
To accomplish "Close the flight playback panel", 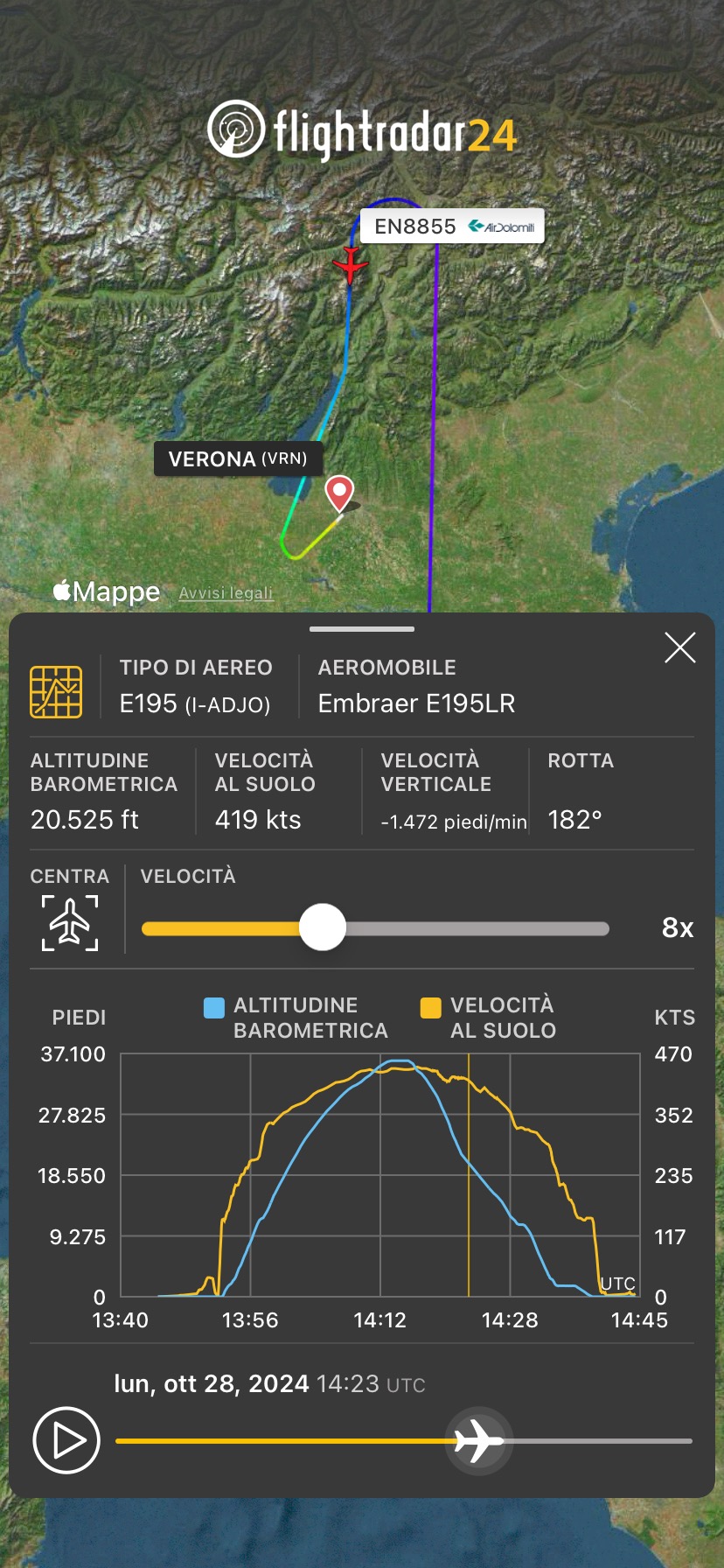I will coord(679,648).
